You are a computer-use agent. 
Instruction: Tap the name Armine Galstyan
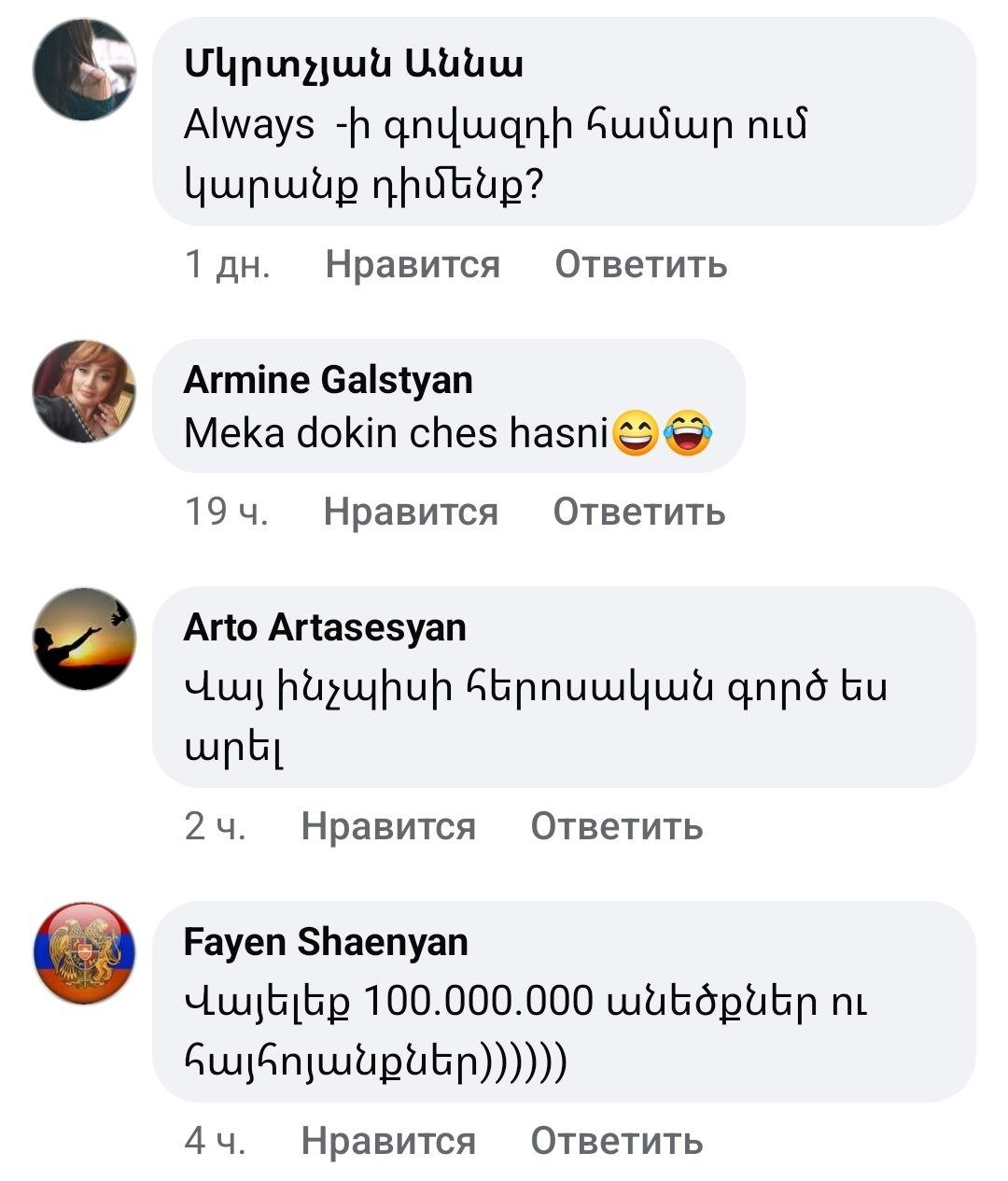point(329,380)
